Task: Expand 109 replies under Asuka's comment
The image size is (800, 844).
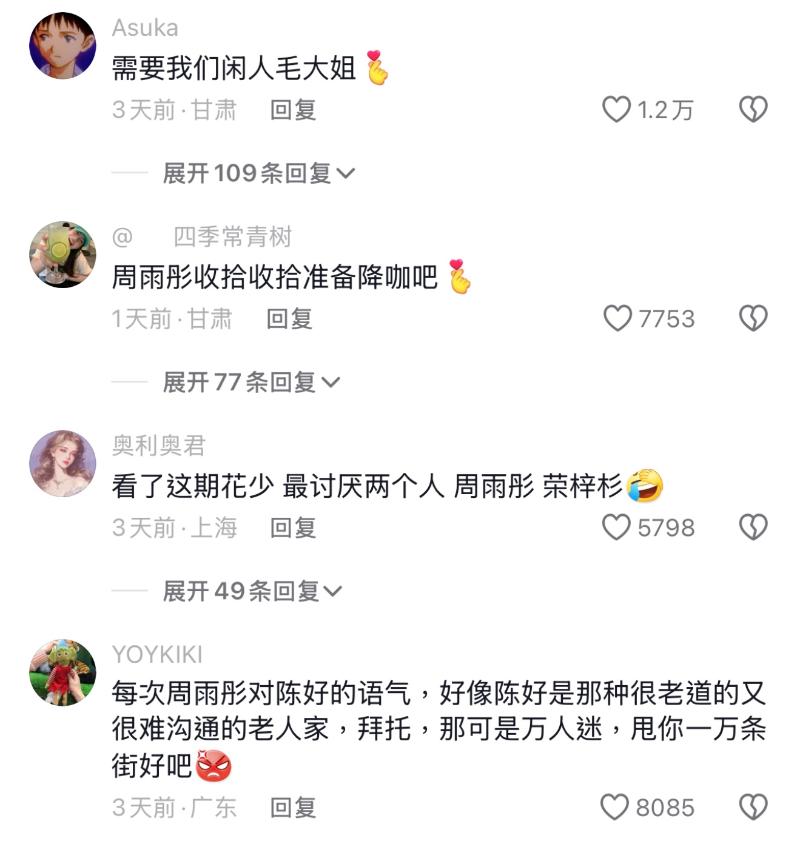Action: click(x=258, y=173)
